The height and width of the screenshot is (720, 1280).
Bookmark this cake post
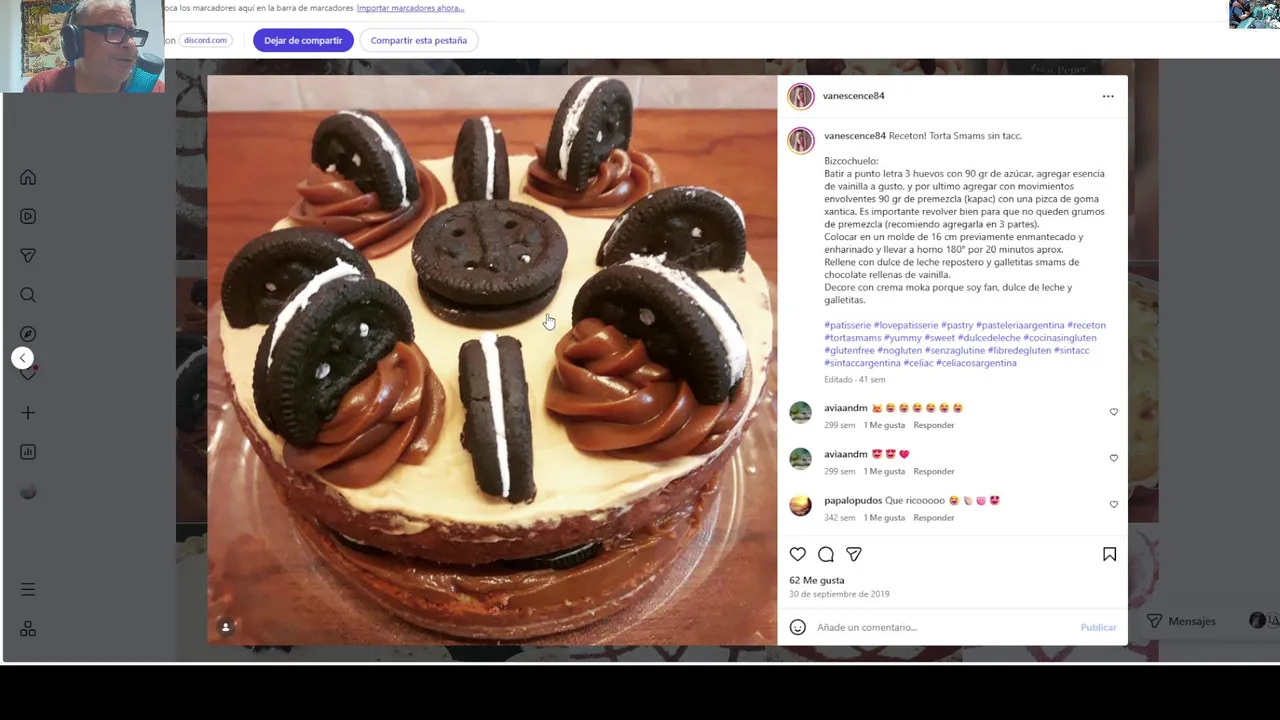coord(1109,554)
